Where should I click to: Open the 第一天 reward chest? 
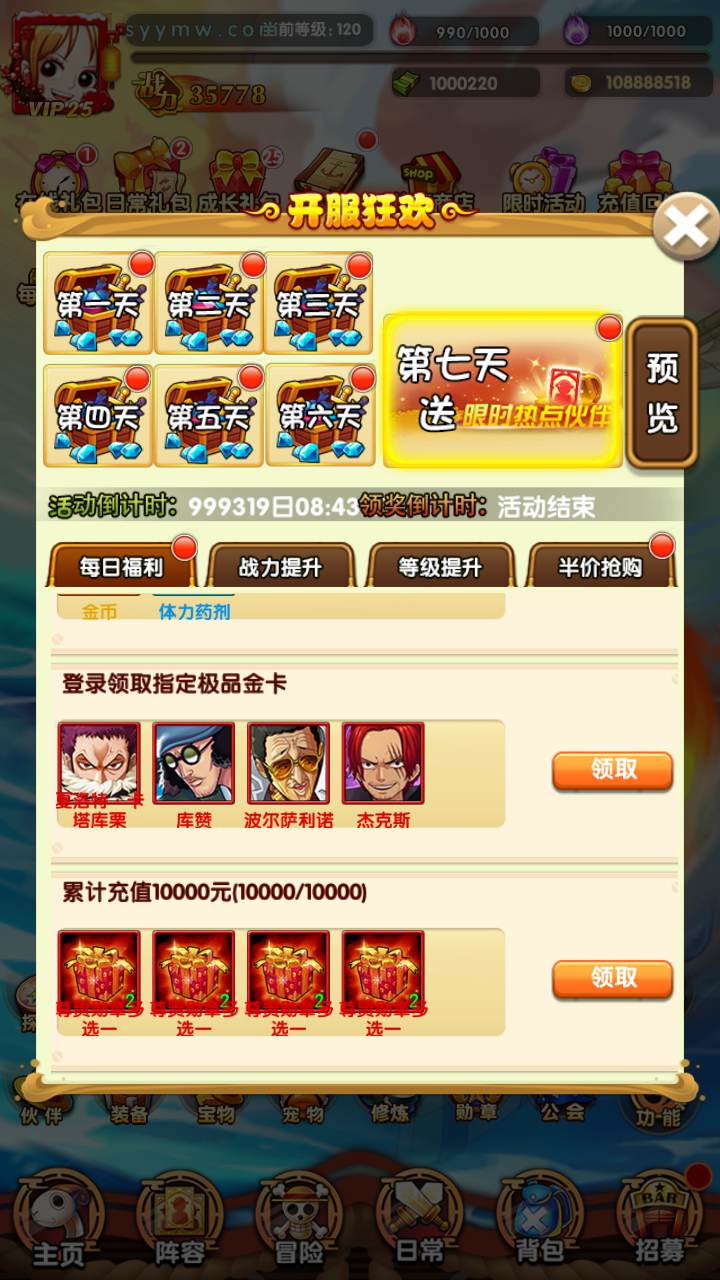98,303
